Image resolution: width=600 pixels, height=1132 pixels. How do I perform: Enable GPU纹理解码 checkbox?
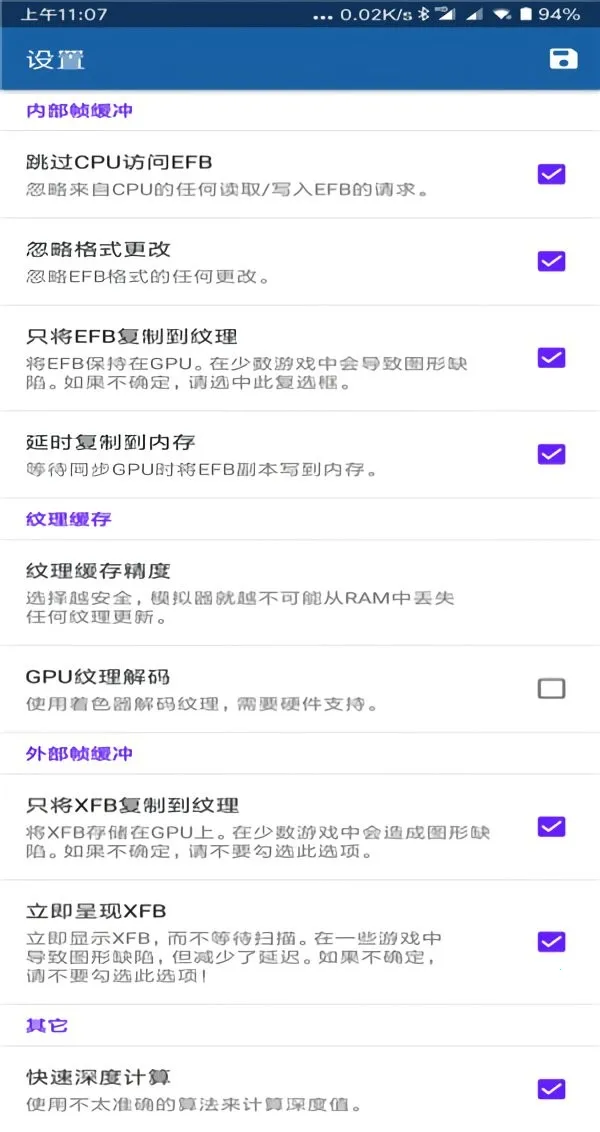coord(551,688)
